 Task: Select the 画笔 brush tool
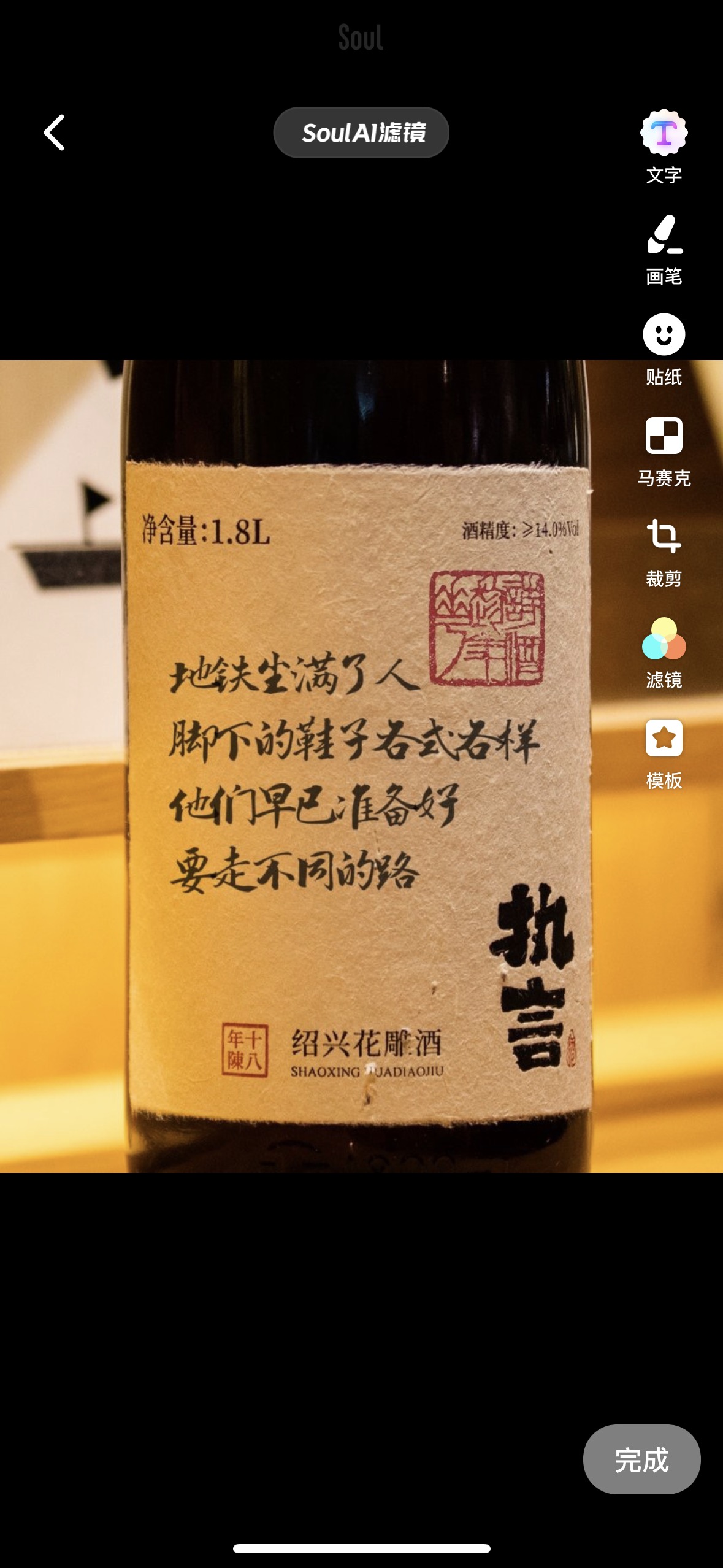click(x=664, y=250)
